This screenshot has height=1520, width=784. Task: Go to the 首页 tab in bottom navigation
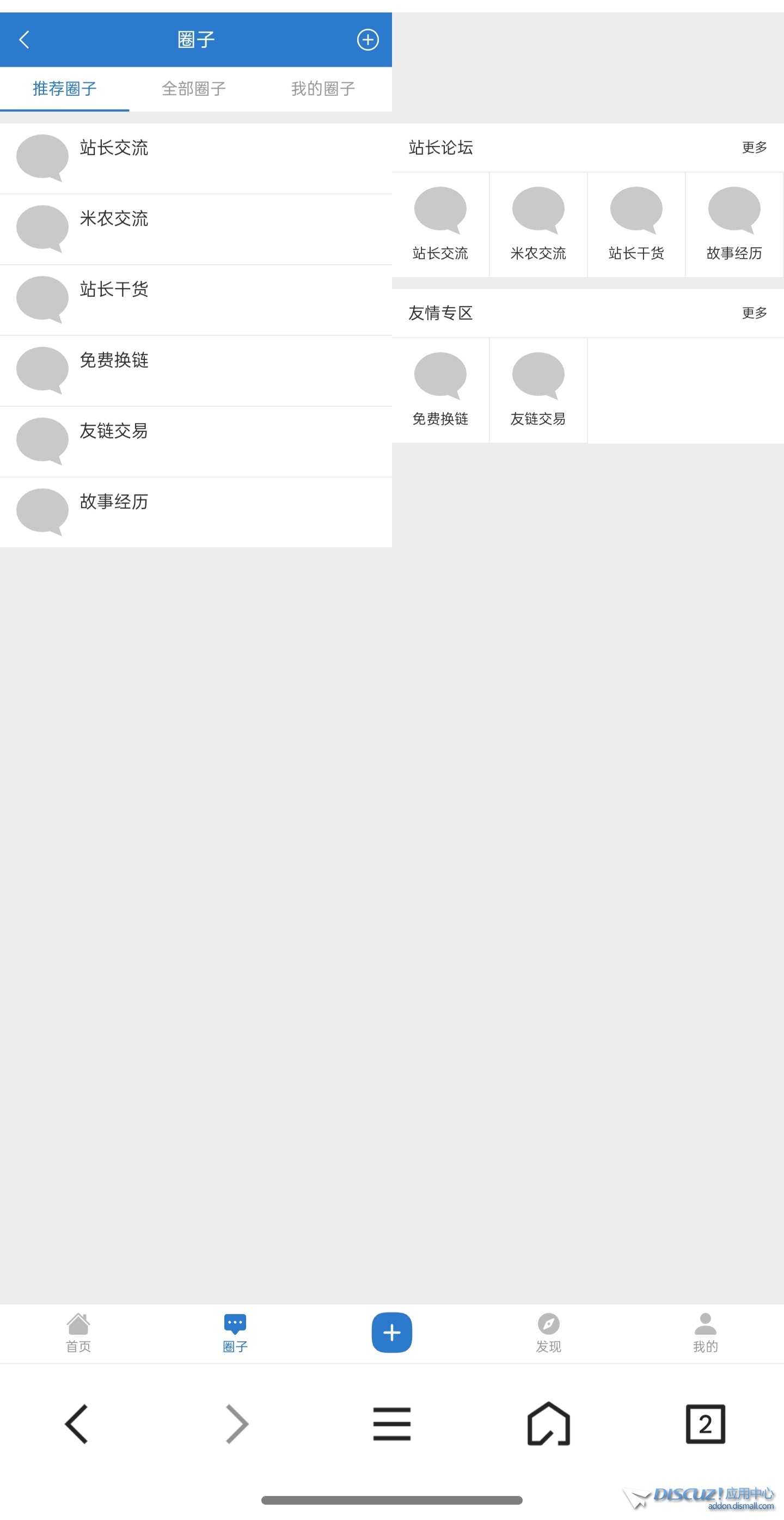pos(78,1332)
